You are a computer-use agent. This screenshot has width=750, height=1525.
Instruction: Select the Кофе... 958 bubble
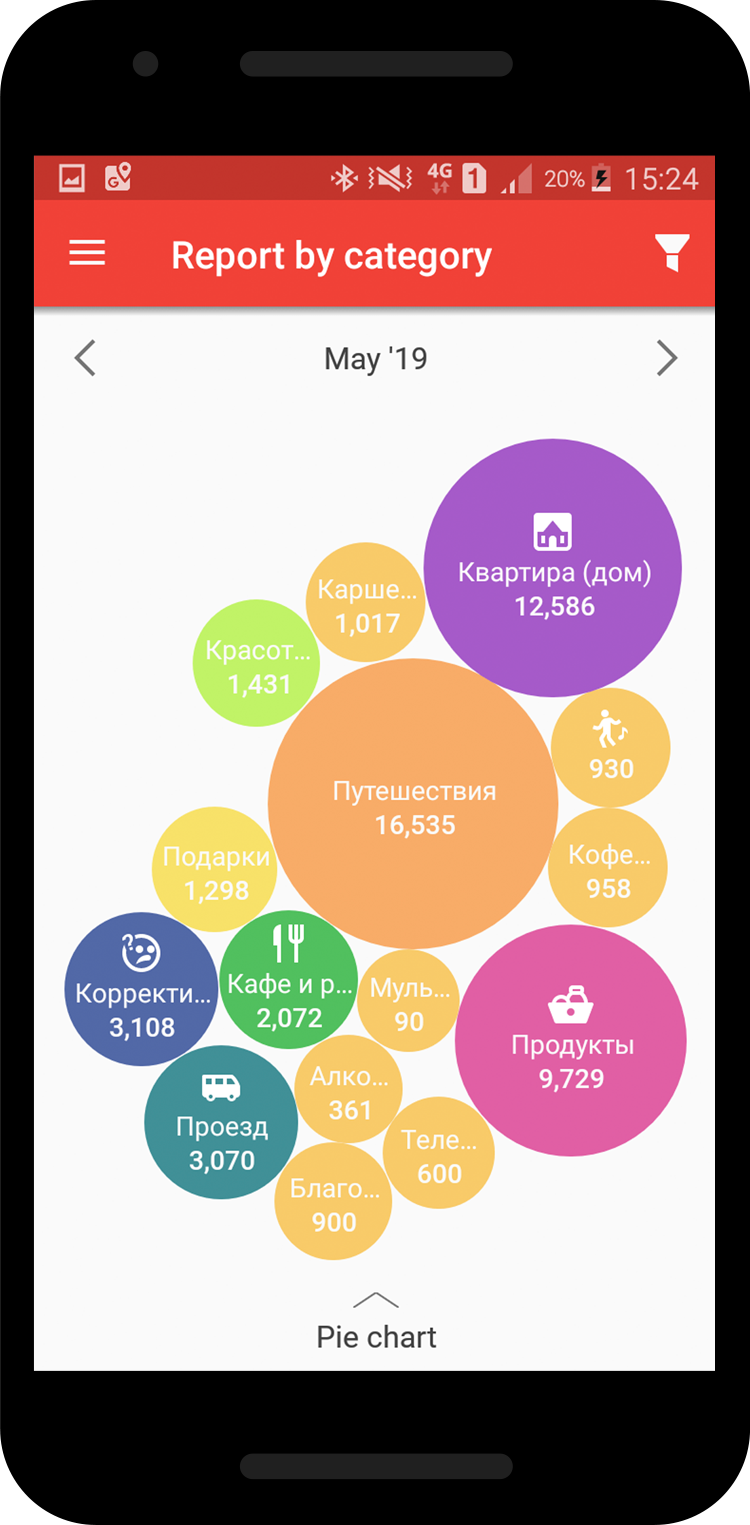pos(608,867)
